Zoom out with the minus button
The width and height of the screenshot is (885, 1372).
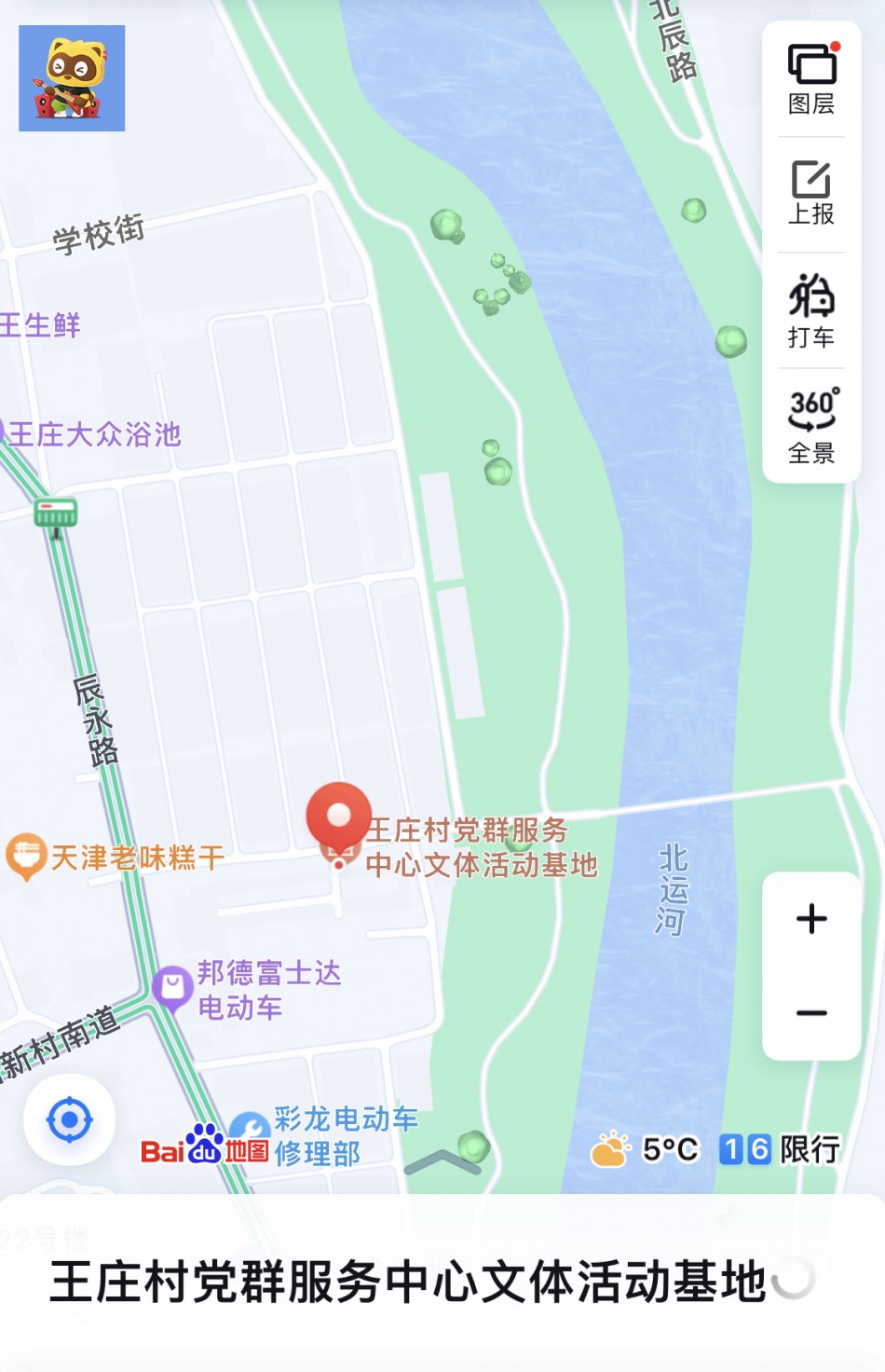point(811,1013)
